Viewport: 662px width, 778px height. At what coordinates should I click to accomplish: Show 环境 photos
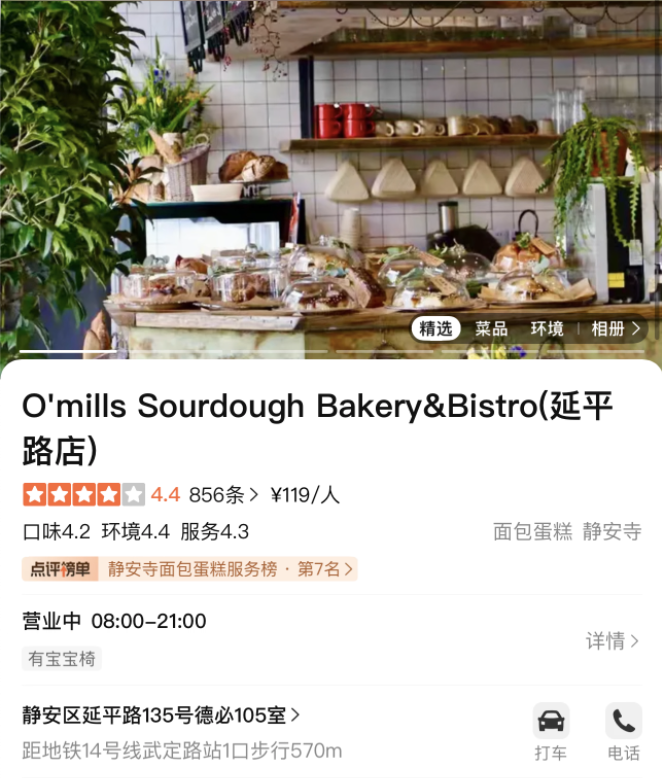[x=547, y=329]
